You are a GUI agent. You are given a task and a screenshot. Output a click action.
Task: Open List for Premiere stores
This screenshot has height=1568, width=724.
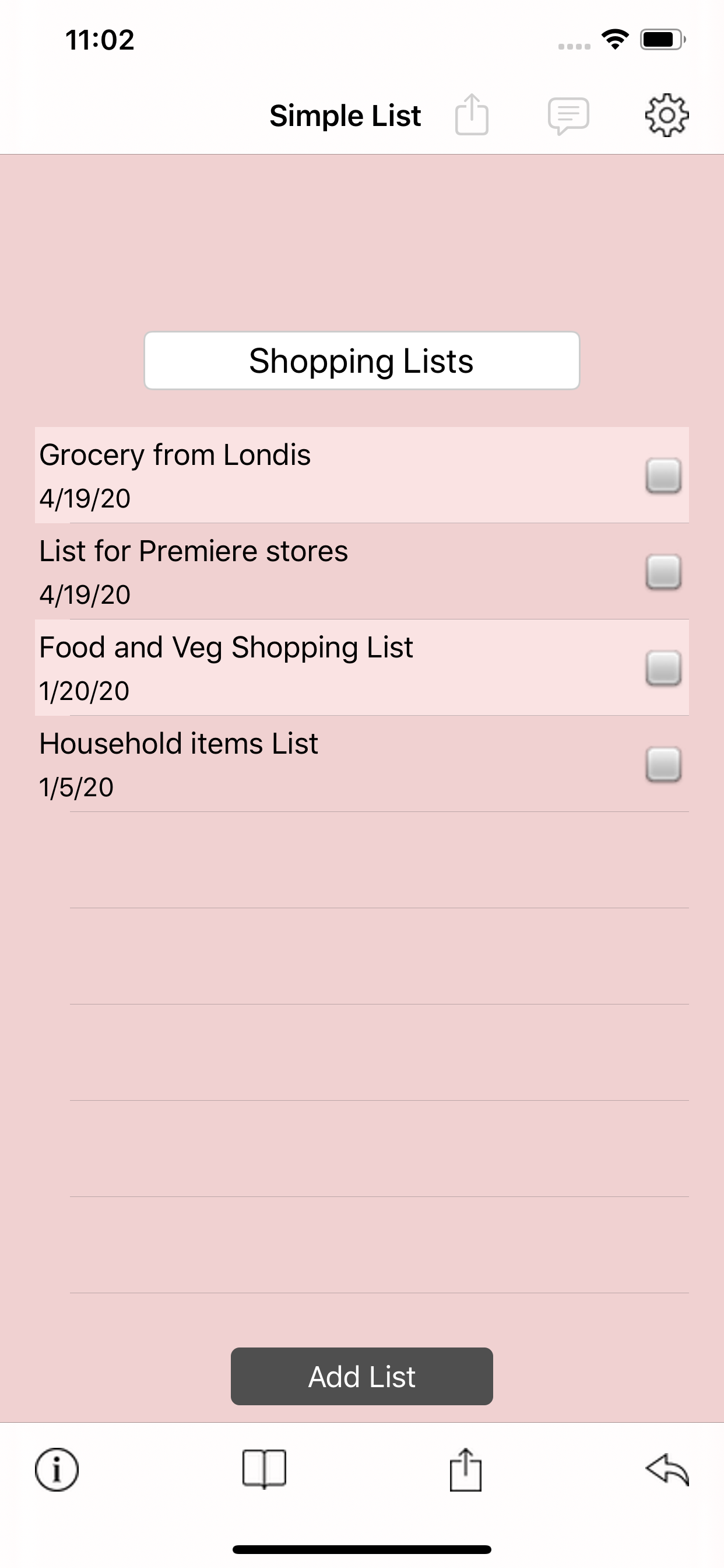click(x=362, y=571)
